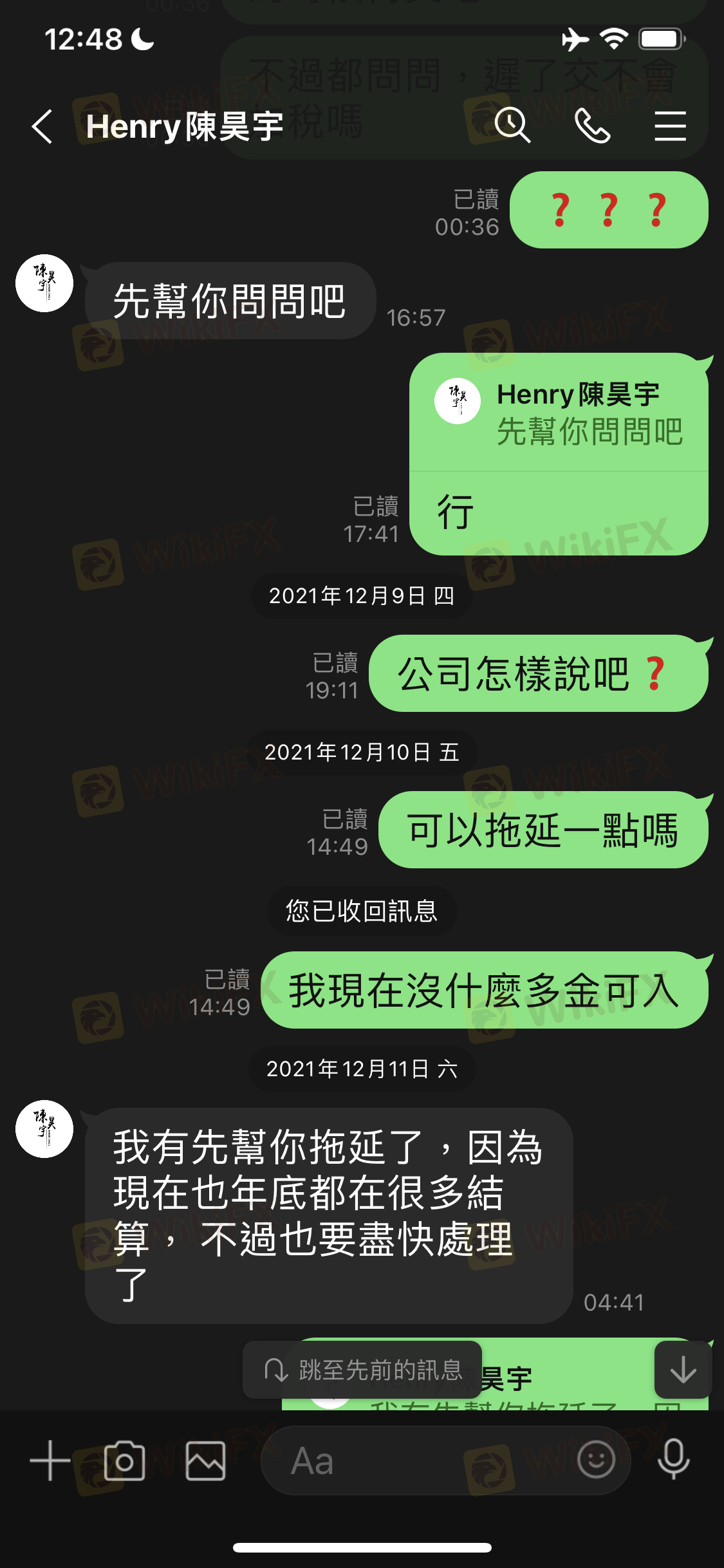Open the quoted reply 先幫你問問吧 above 行
This screenshot has height=1568, width=724.
click(x=559, y=413)
